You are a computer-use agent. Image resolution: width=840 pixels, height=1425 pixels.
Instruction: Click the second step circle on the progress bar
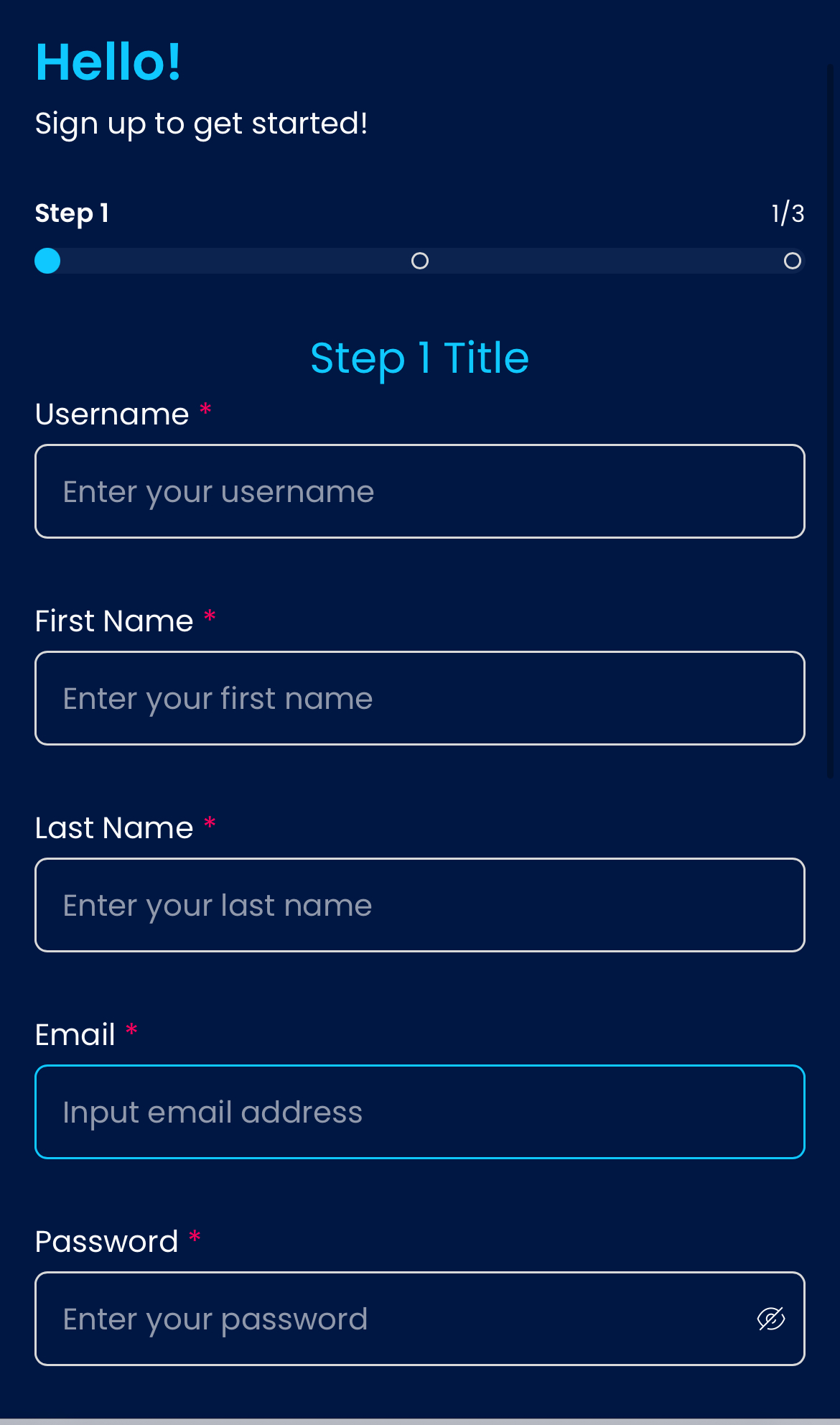tap(421, 261)
